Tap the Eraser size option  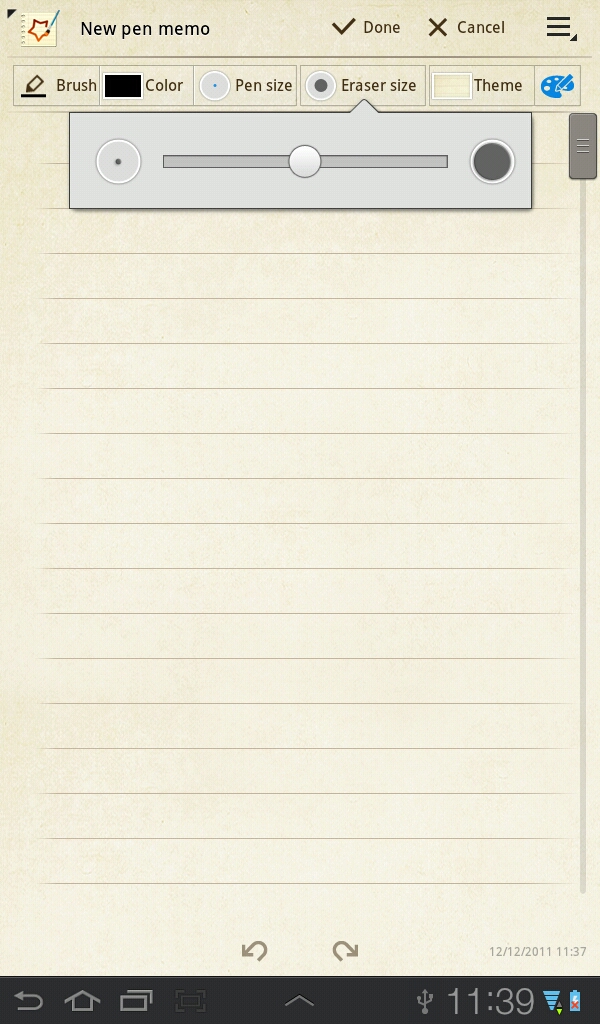click(362, 86)
